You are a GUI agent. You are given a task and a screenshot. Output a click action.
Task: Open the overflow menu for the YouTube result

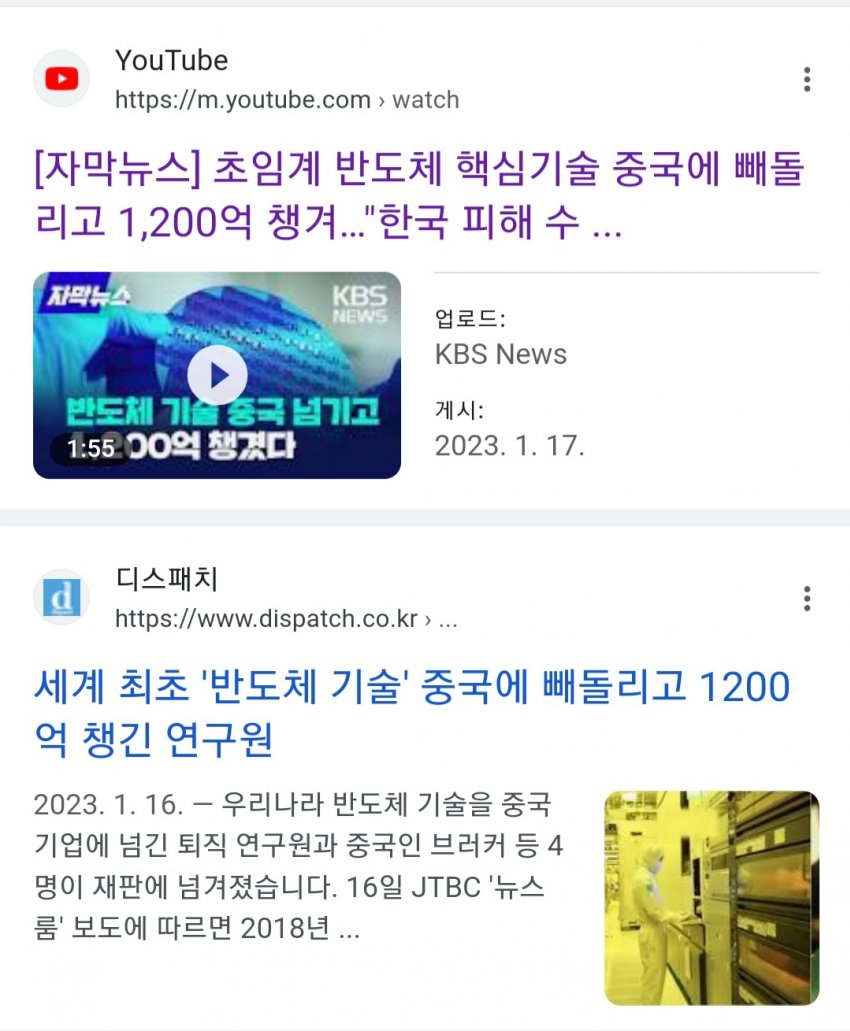(x=806, y=80)
